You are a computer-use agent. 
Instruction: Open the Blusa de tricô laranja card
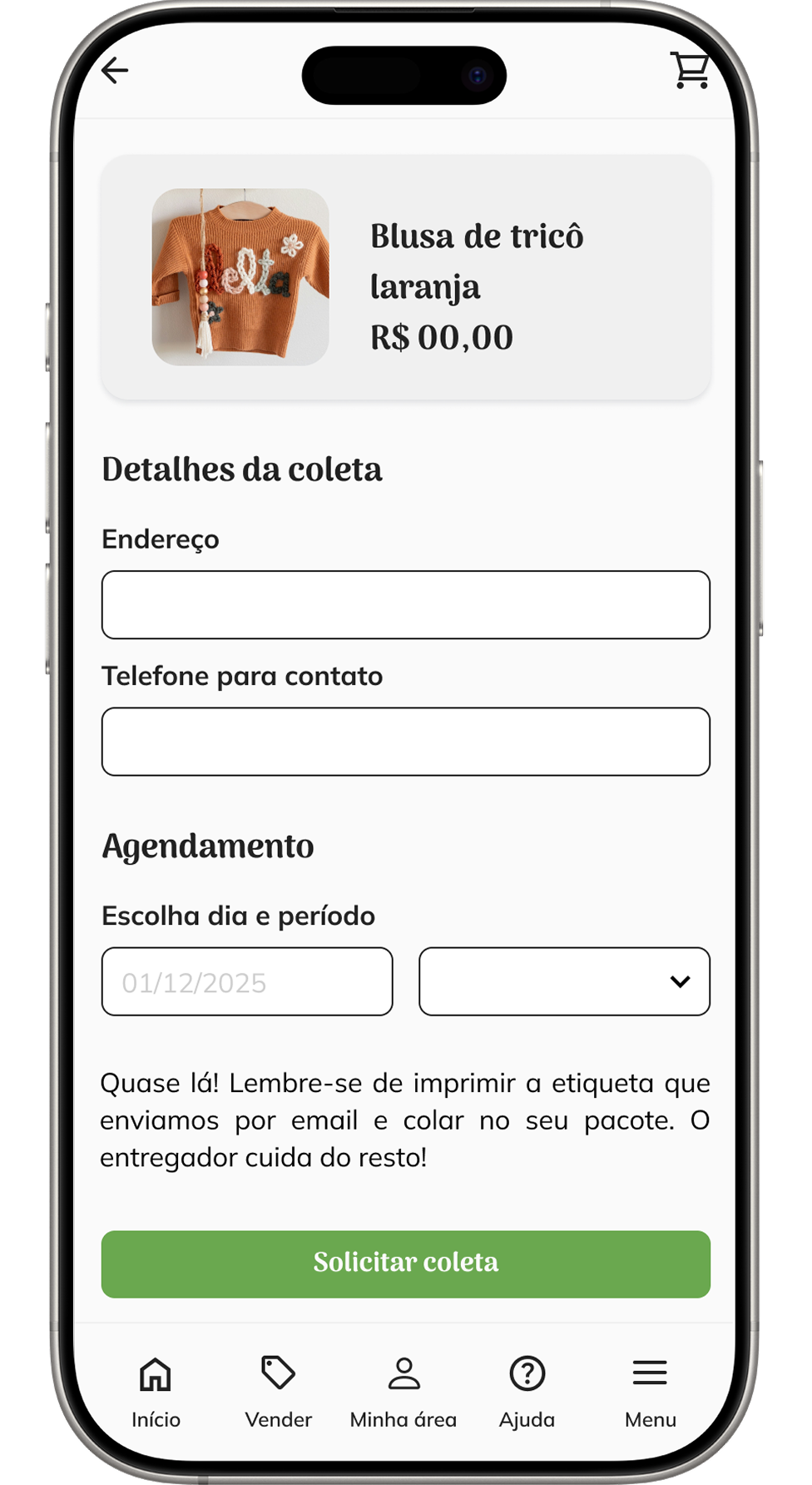click(x=405, y=277)
